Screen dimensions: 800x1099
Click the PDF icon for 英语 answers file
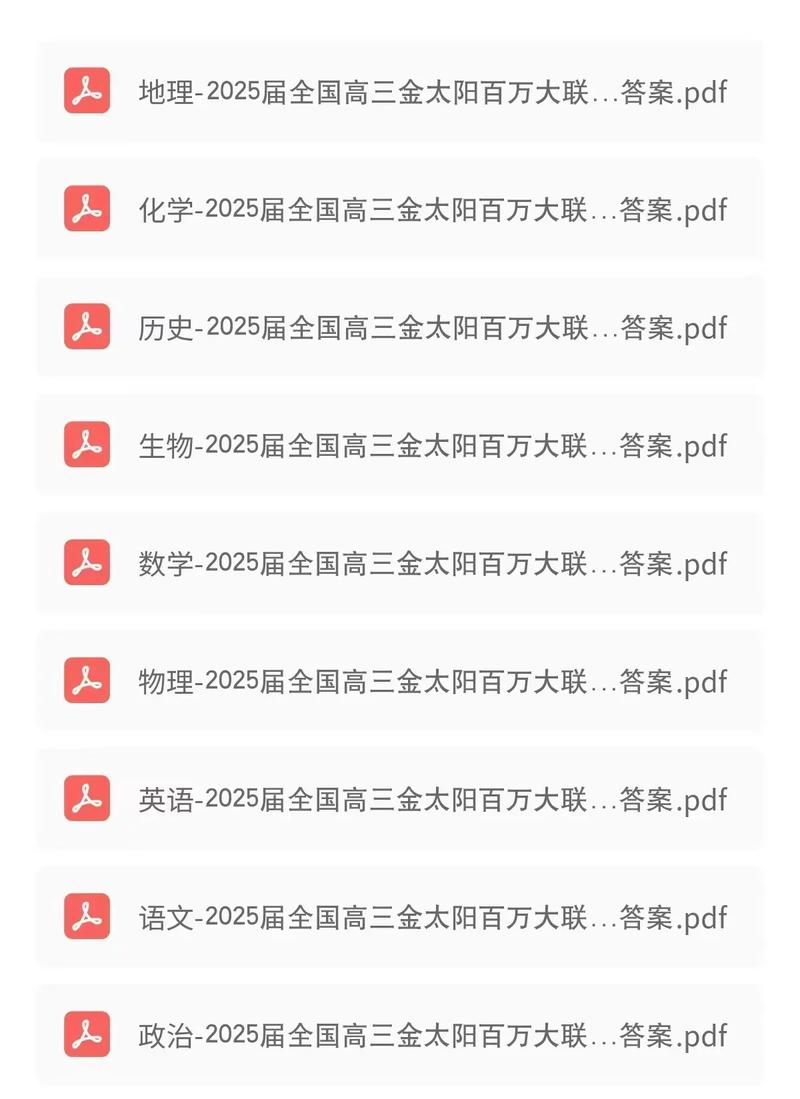(88, 800)
